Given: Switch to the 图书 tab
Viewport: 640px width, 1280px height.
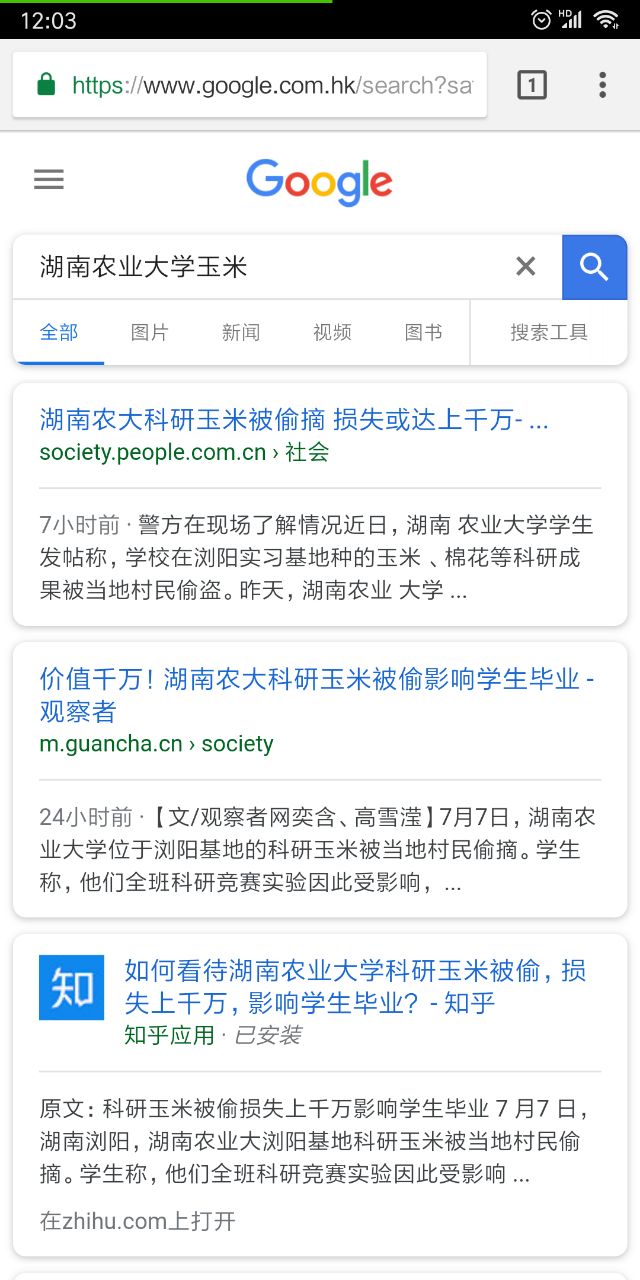Looking at the screenshot, I should [x=423, y=332].
